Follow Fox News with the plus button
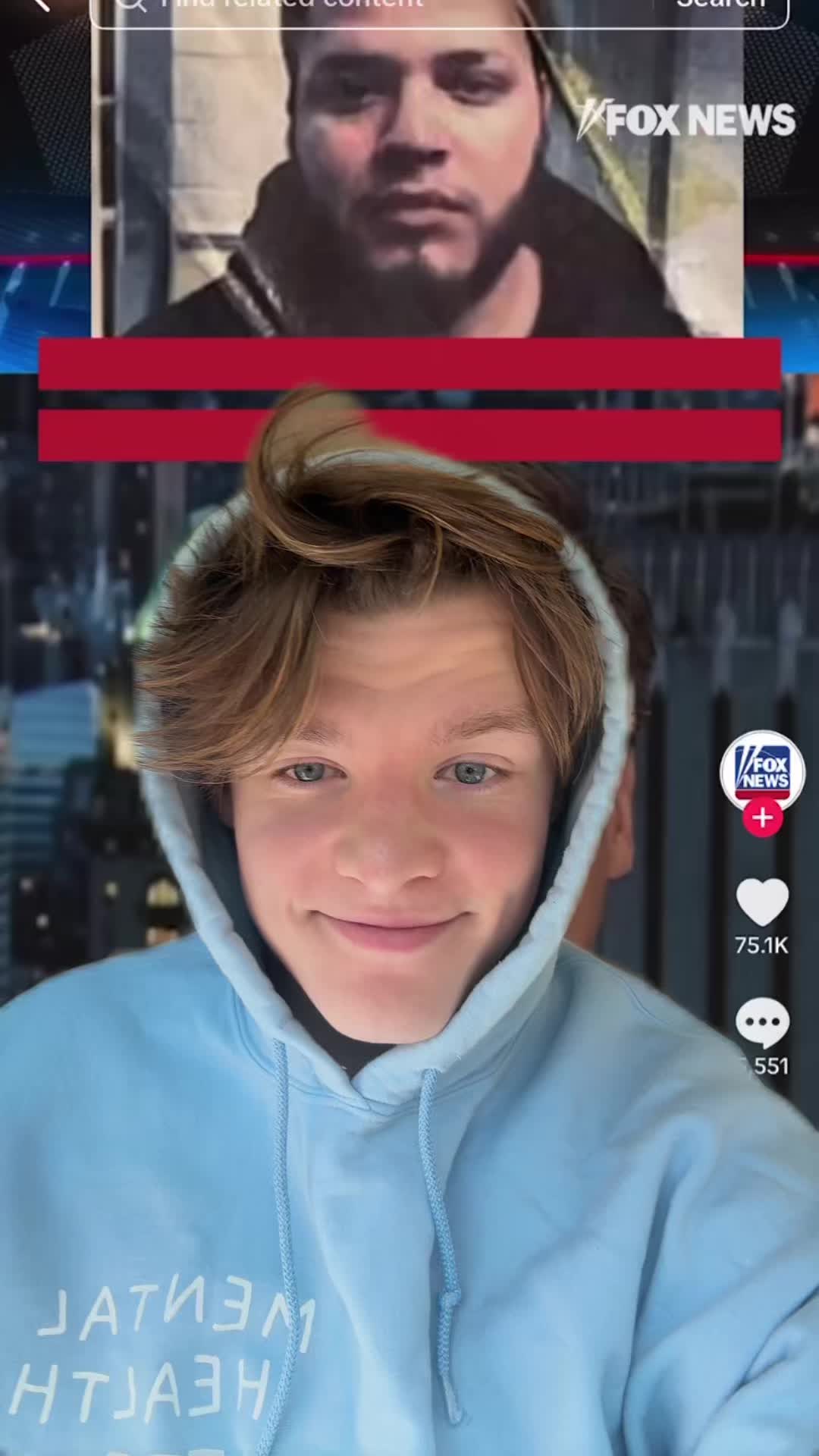 pyautogui.click(x=762, y=818)
